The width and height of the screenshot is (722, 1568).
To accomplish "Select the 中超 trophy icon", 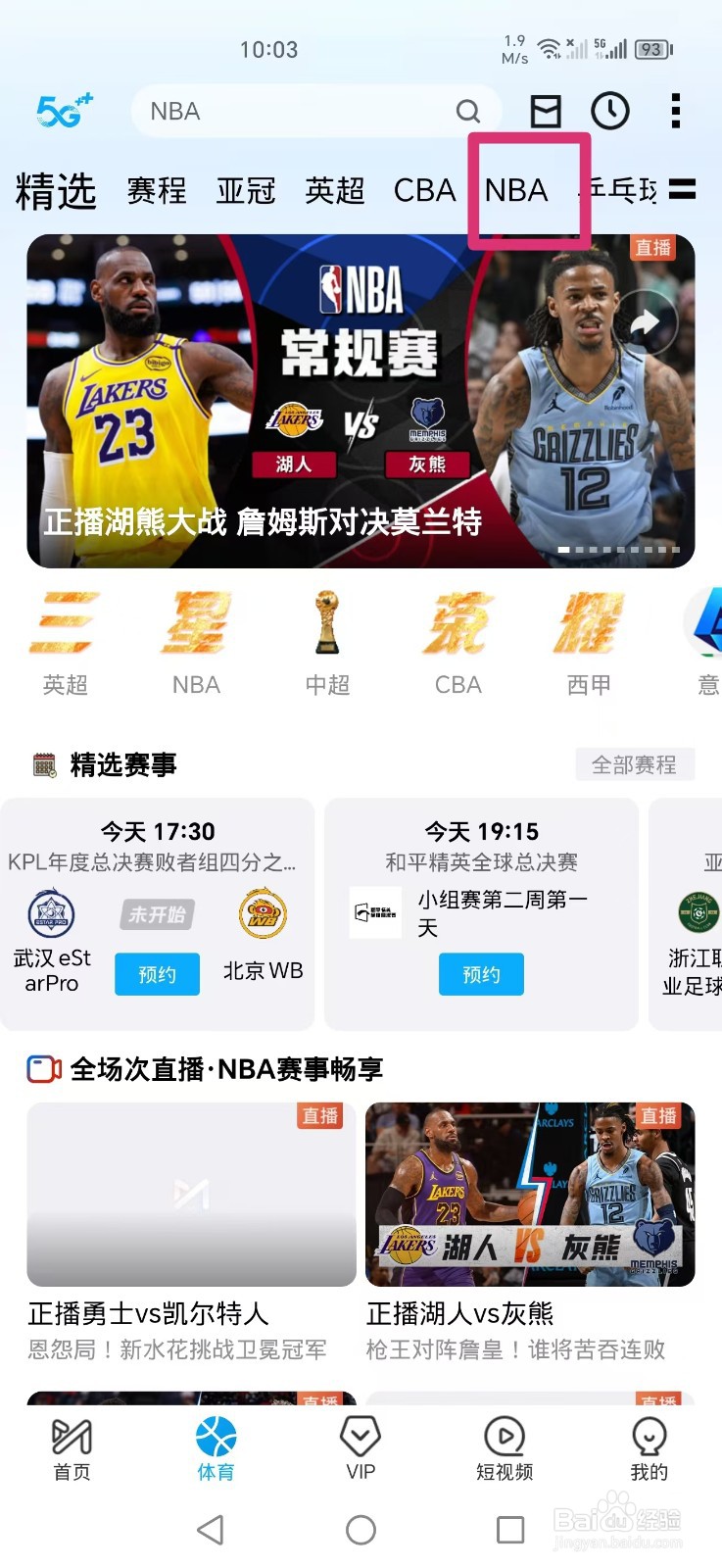I will (x=326, y=627).
